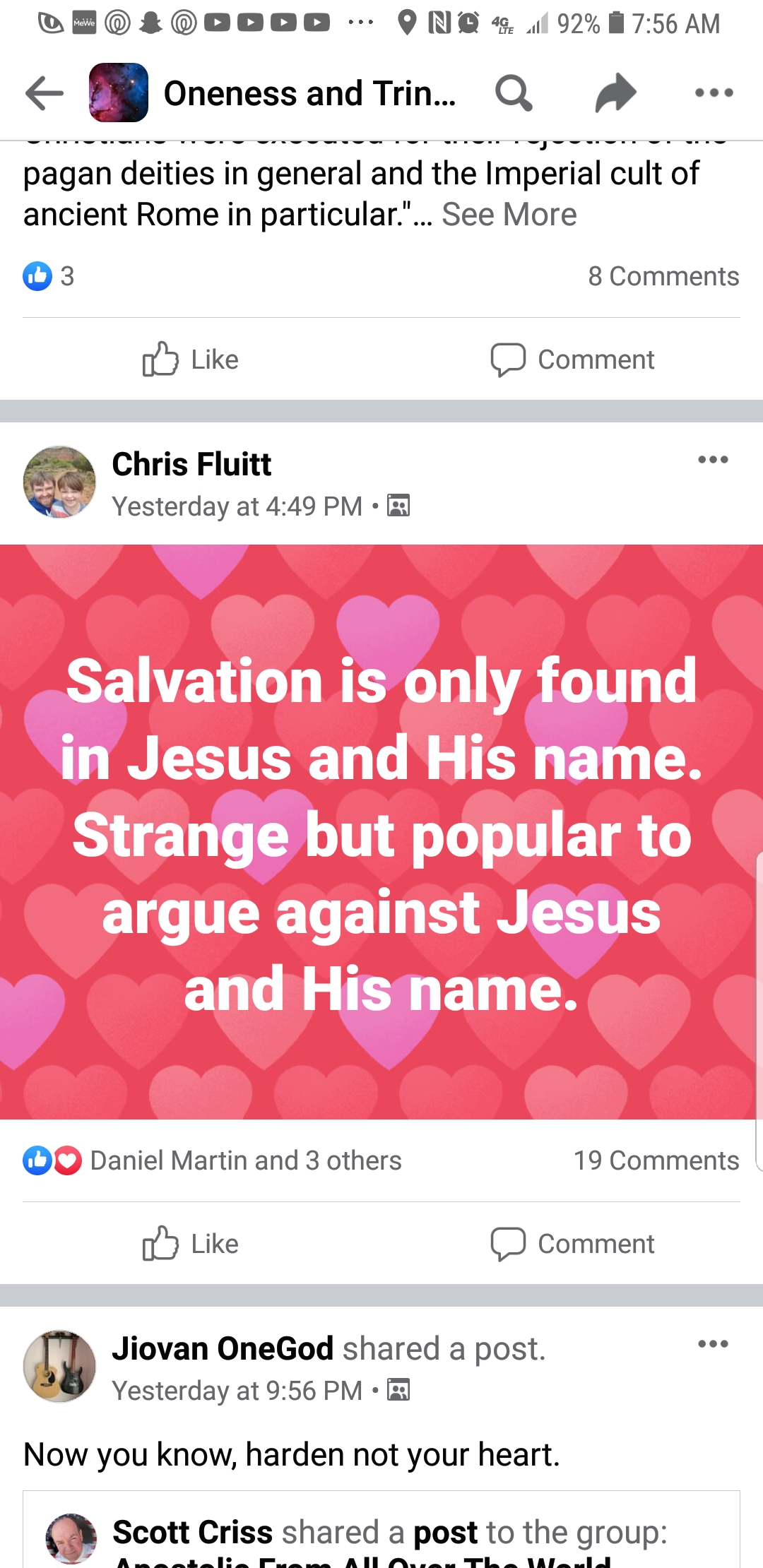Comment on the post about pagan deities
The height and width of the screenshot is (1568, 763).
tap(572, 360)
